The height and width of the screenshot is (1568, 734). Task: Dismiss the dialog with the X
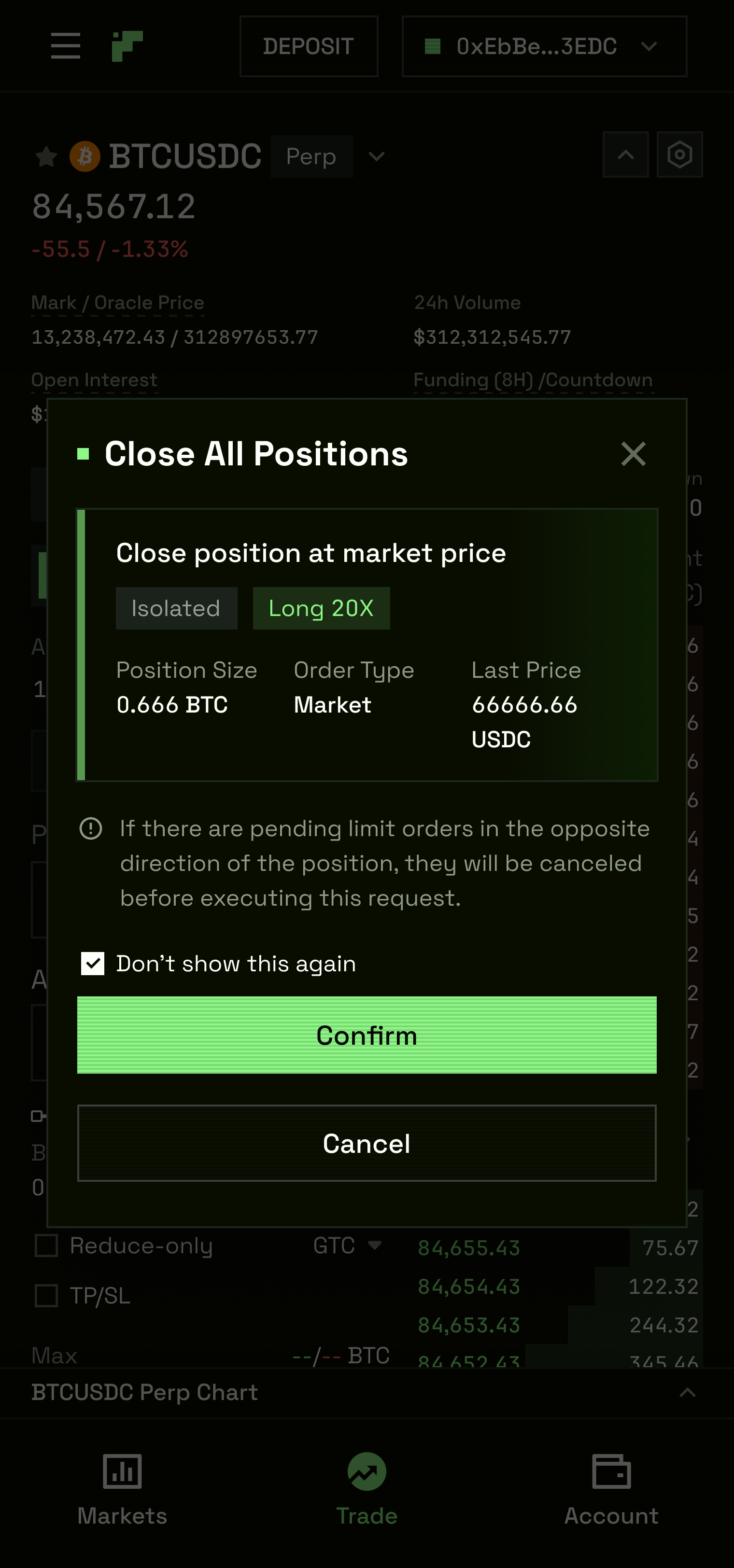pos(633,453)
